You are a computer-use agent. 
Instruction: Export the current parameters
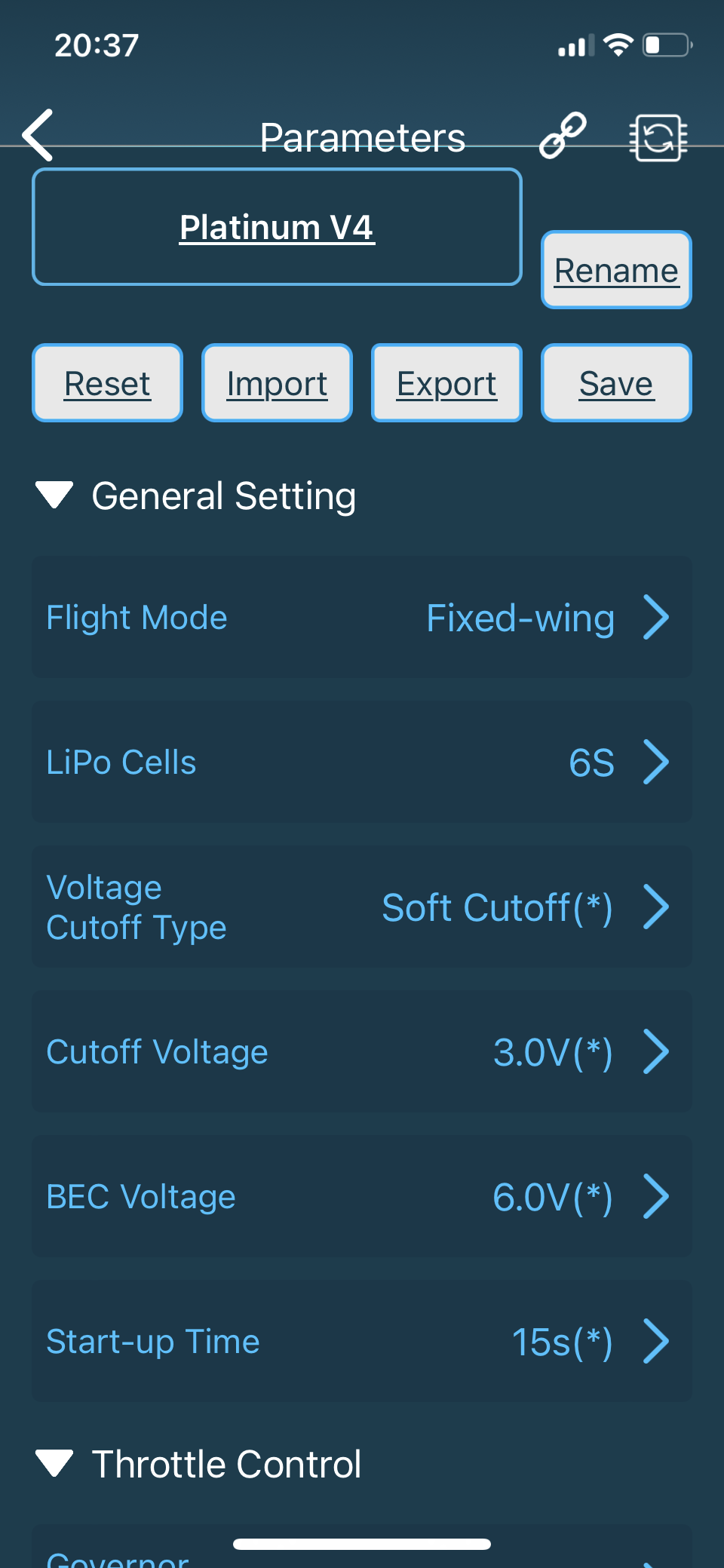click(x=446, y=383)
